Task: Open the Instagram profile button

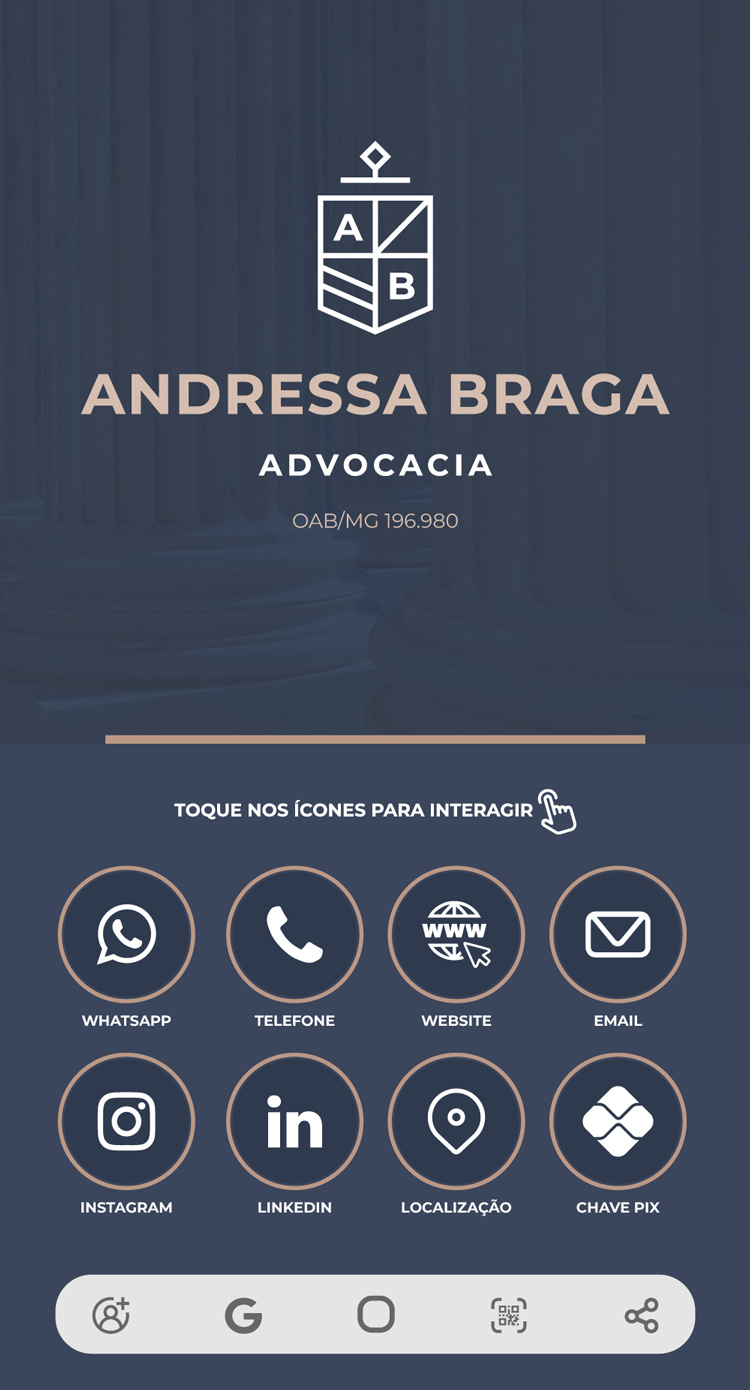Action: (126, 1121)
